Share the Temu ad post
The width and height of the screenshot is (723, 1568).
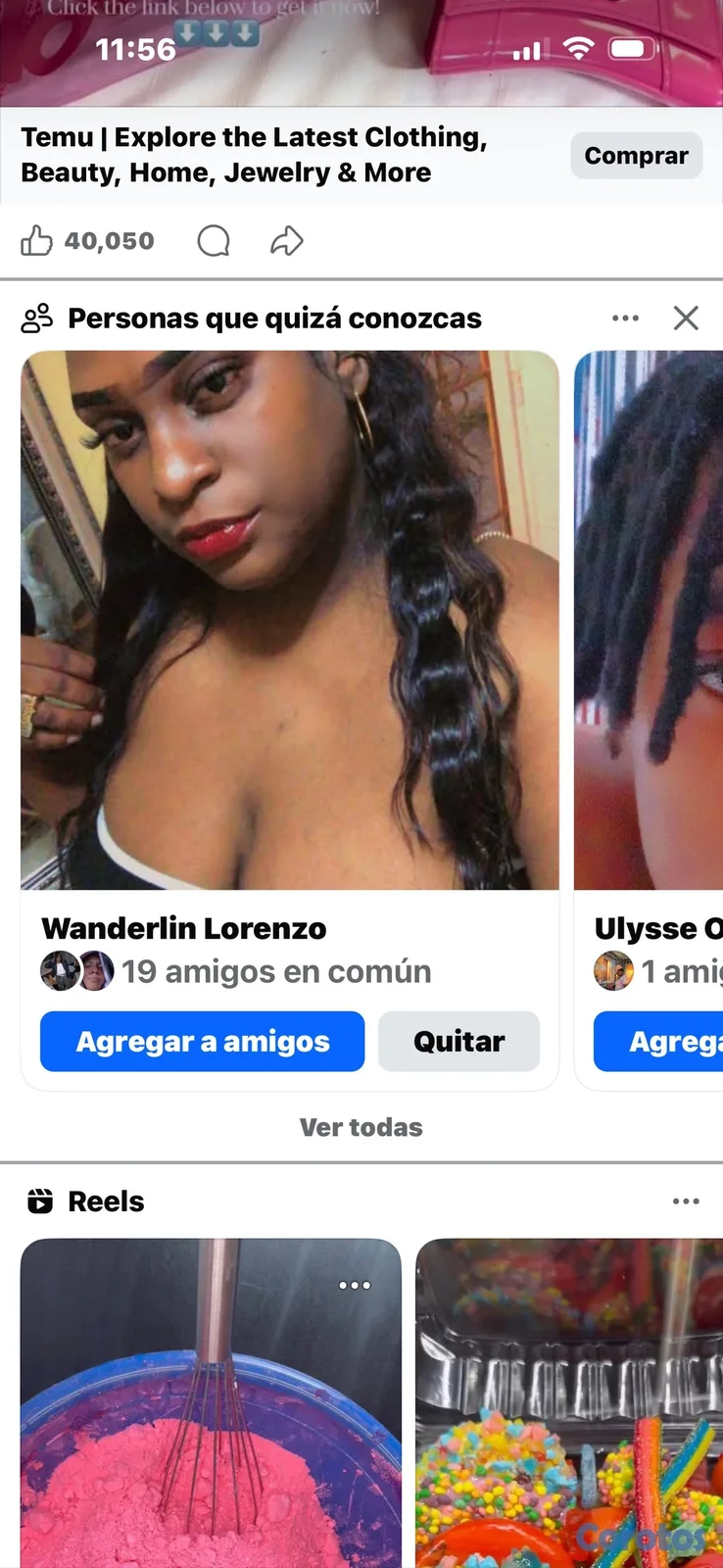pyautogui.click(x=287, y=240)
